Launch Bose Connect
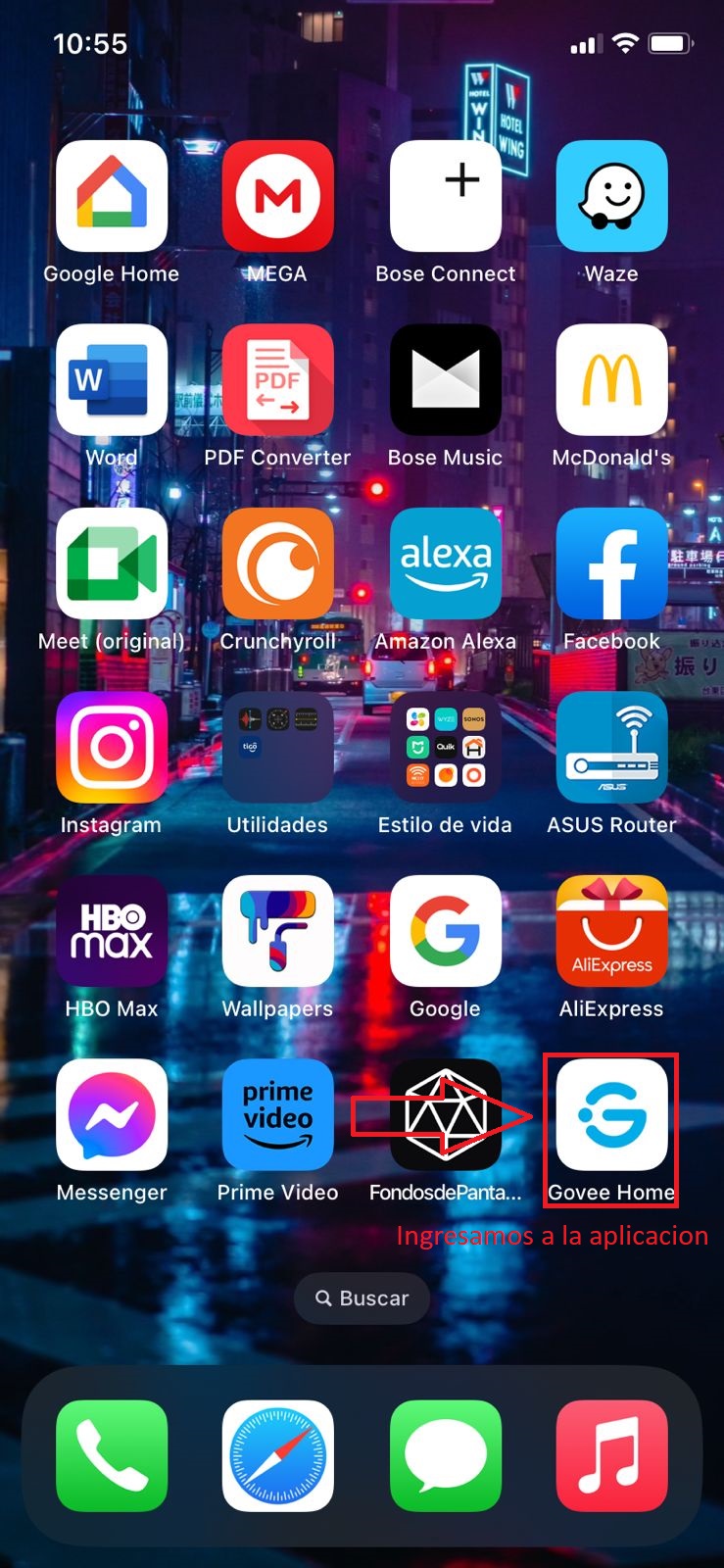Screen dimensions: 724x1568 tap(446, 196)
